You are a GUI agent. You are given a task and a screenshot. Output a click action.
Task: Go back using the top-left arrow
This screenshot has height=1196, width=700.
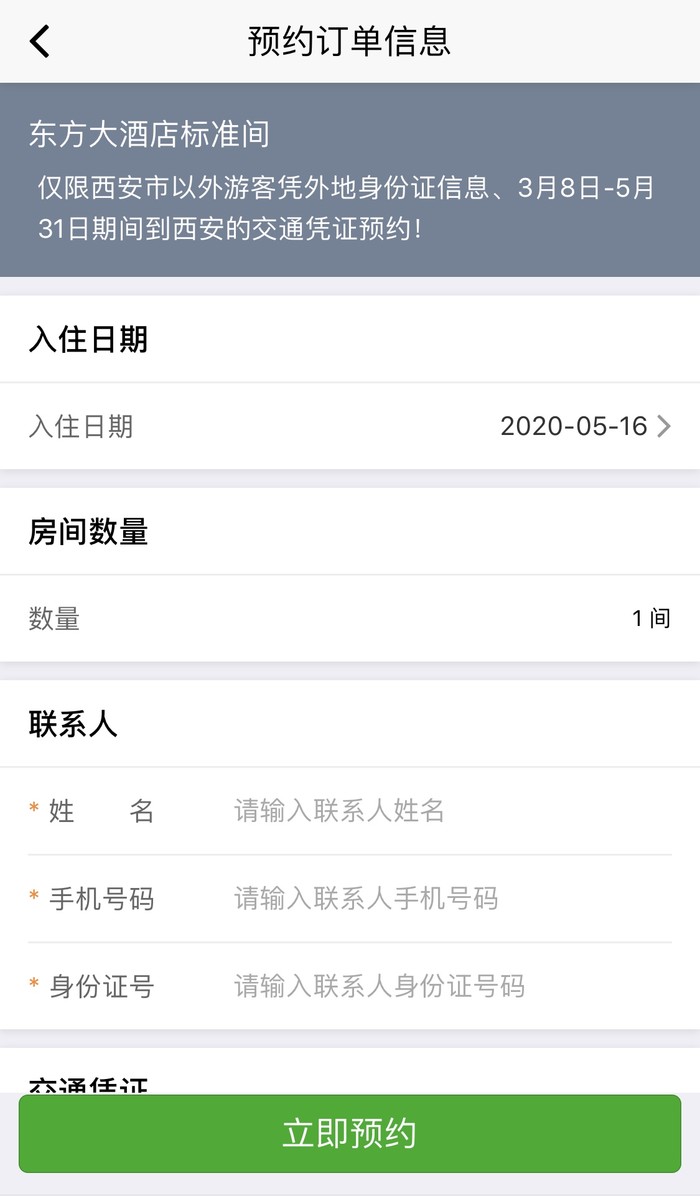(39, 42)
